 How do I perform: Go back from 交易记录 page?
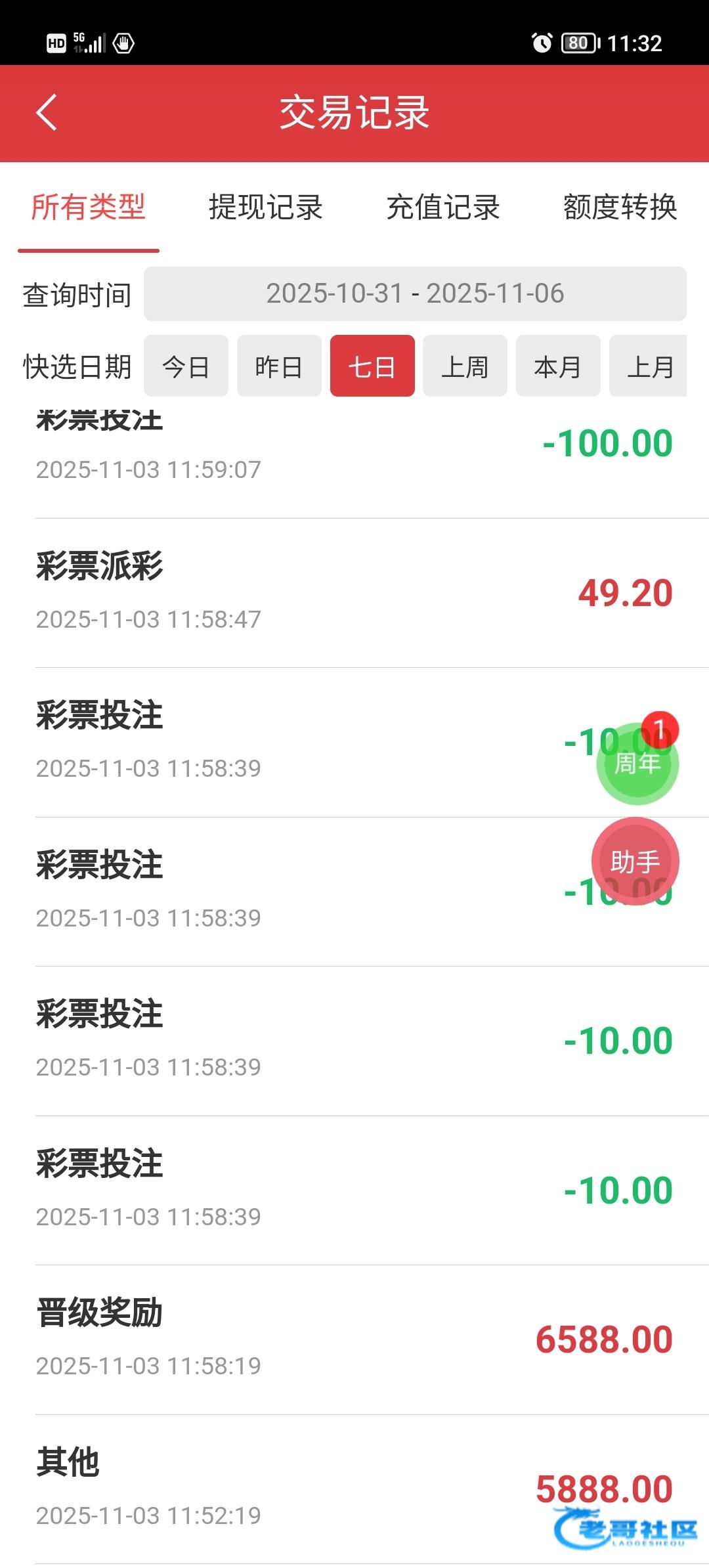coord(47,112)
